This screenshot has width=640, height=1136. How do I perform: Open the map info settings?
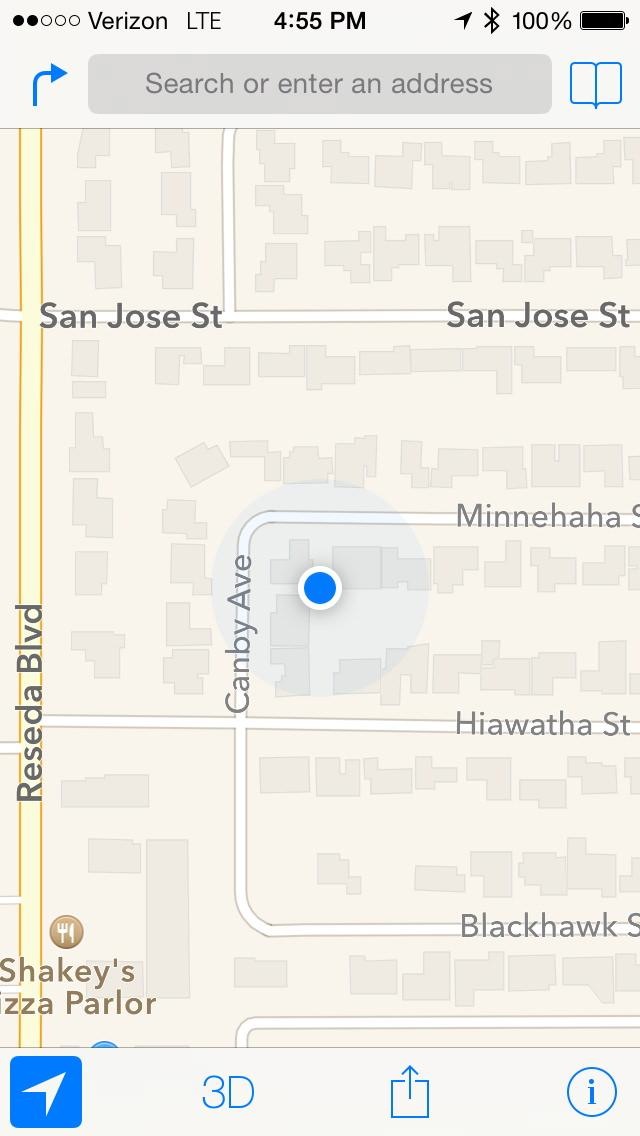pyautogui.click(x=591, y=1092)
